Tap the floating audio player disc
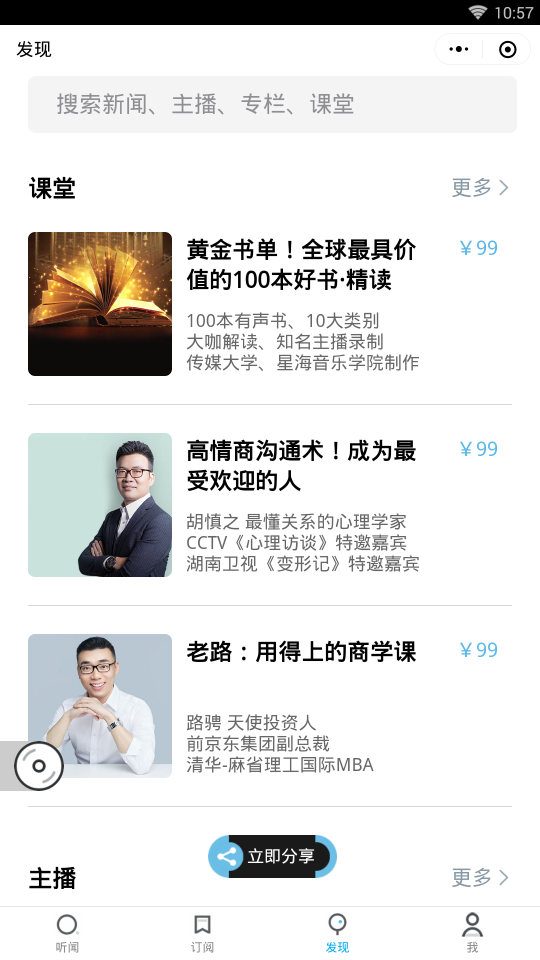Viewport: 540px width, 960px height. coord(39,765)
